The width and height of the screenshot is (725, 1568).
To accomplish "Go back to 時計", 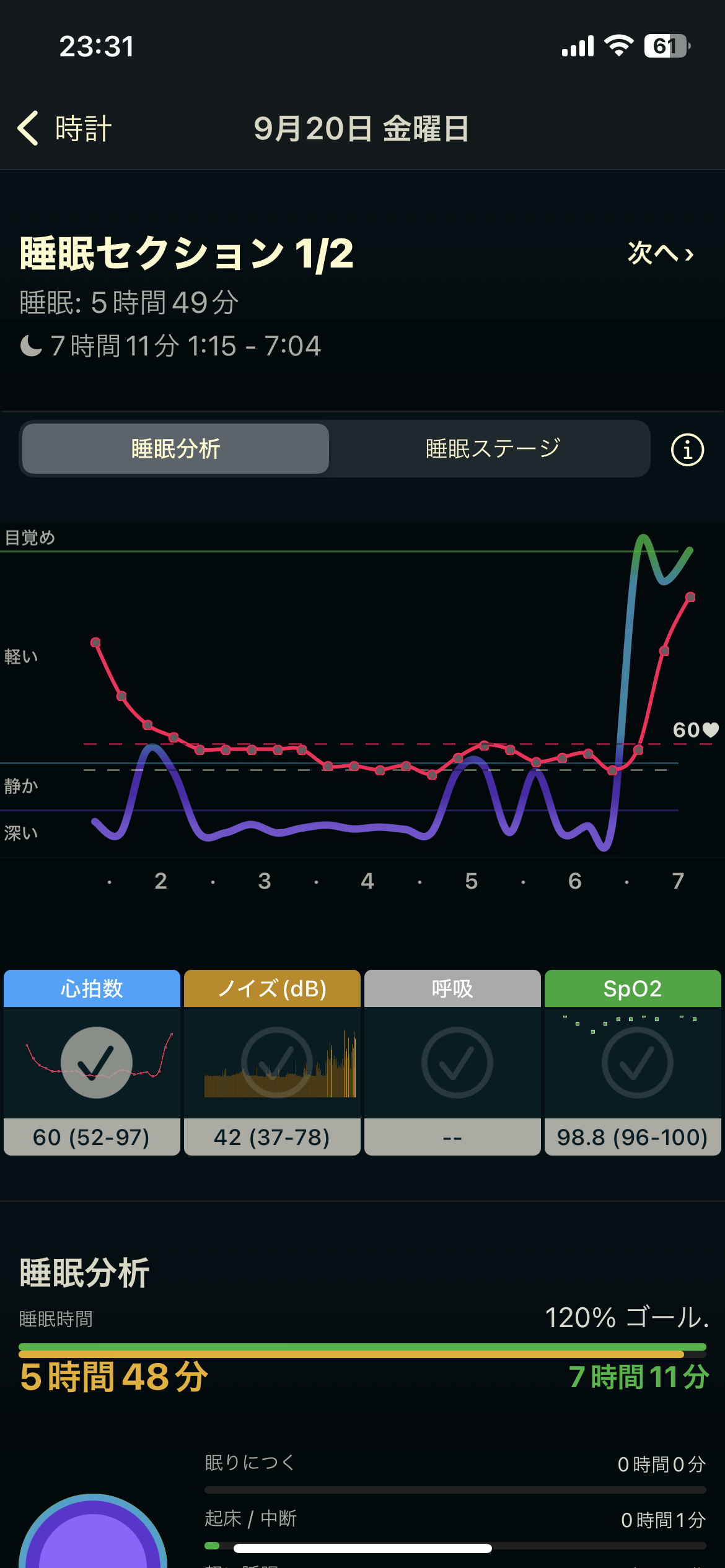I will 64,129.
